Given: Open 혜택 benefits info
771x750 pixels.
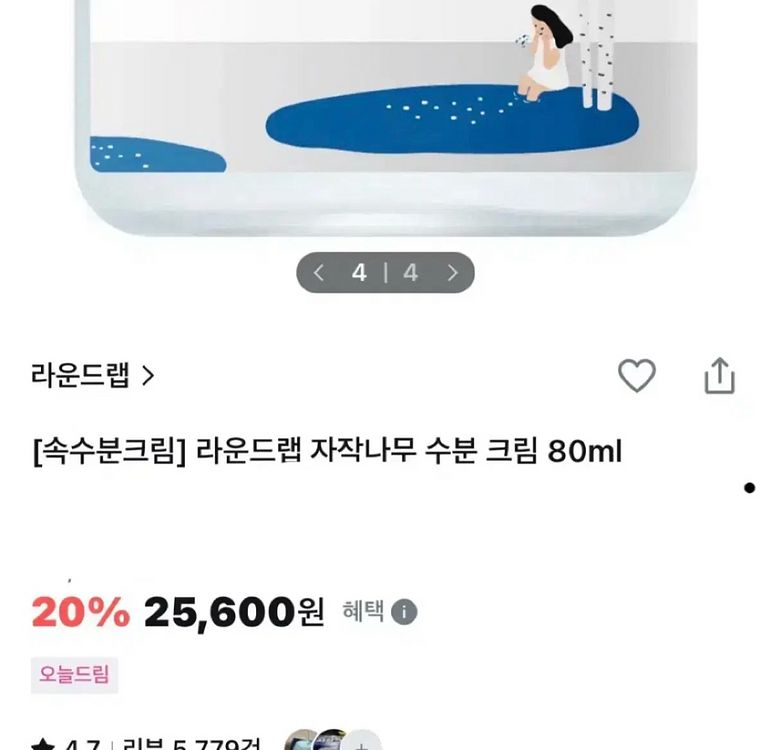Looking at the screenshot, I should [x=379, y=611].
